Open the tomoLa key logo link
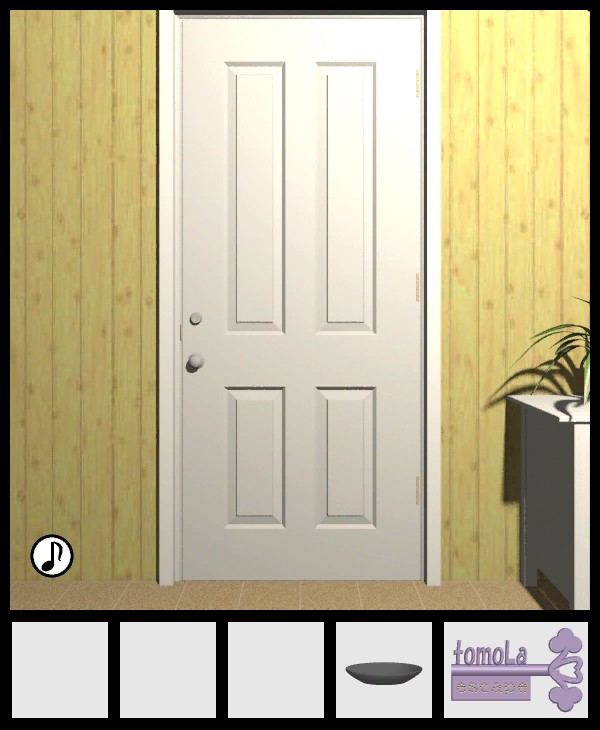600x730 pixels. [x=516, y=670]
